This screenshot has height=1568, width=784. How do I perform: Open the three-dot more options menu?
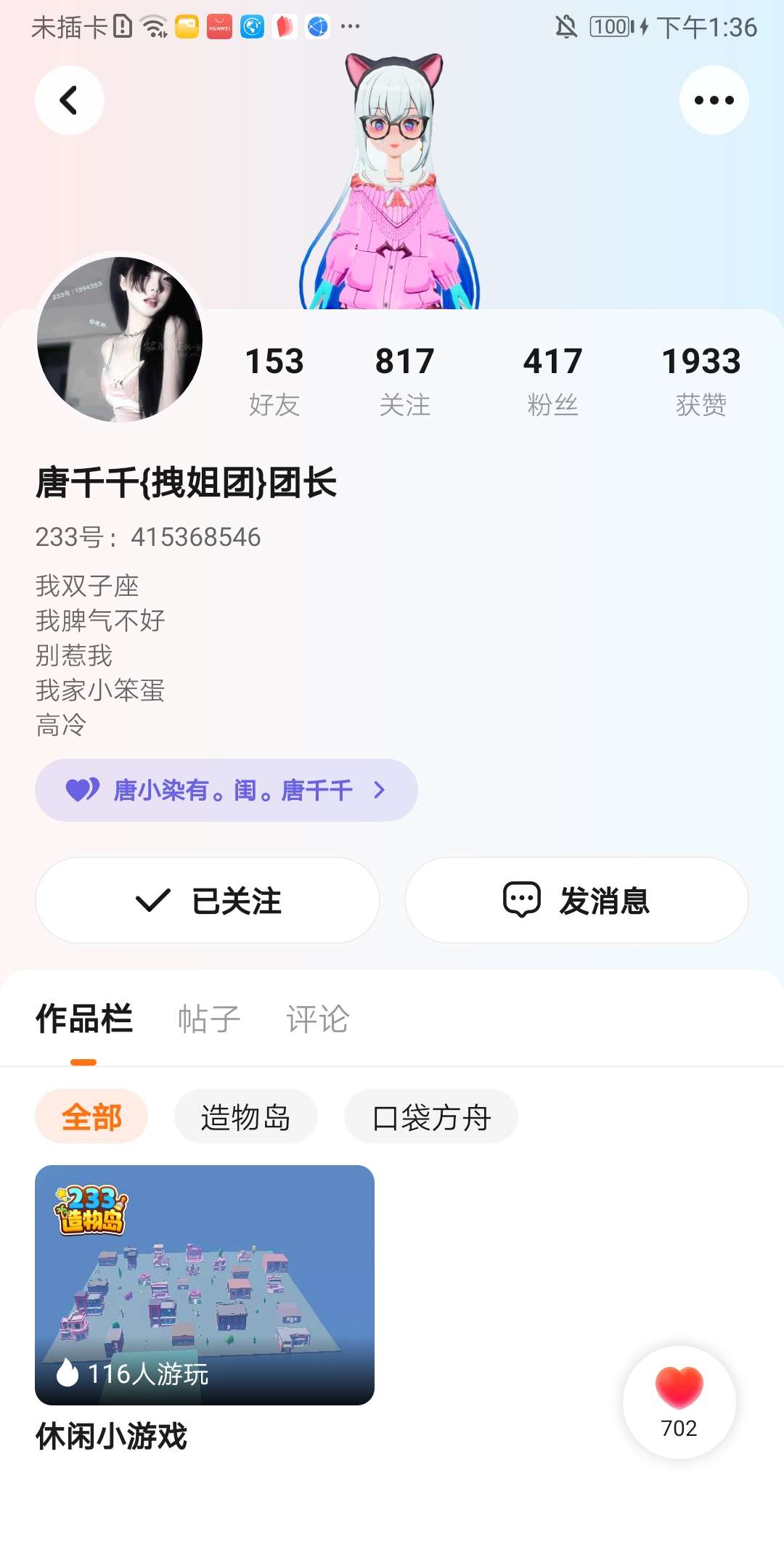click(x=714, y=100)
